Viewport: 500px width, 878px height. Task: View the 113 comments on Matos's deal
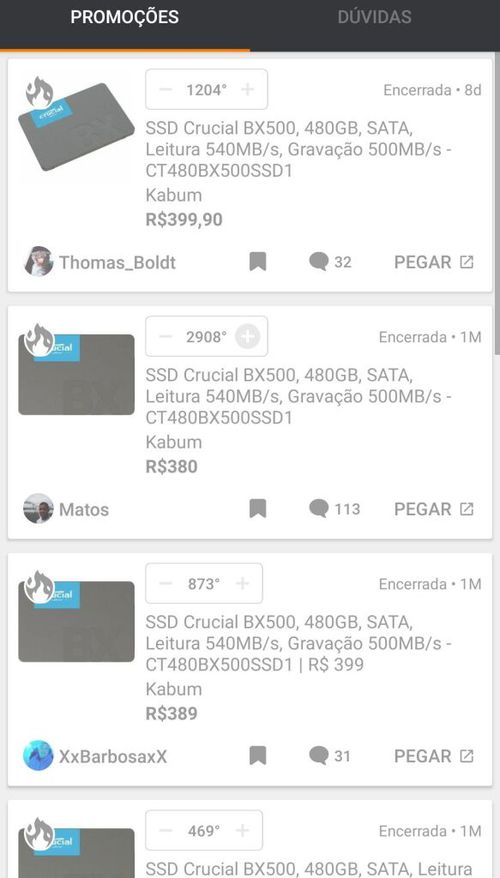point(334,509)
